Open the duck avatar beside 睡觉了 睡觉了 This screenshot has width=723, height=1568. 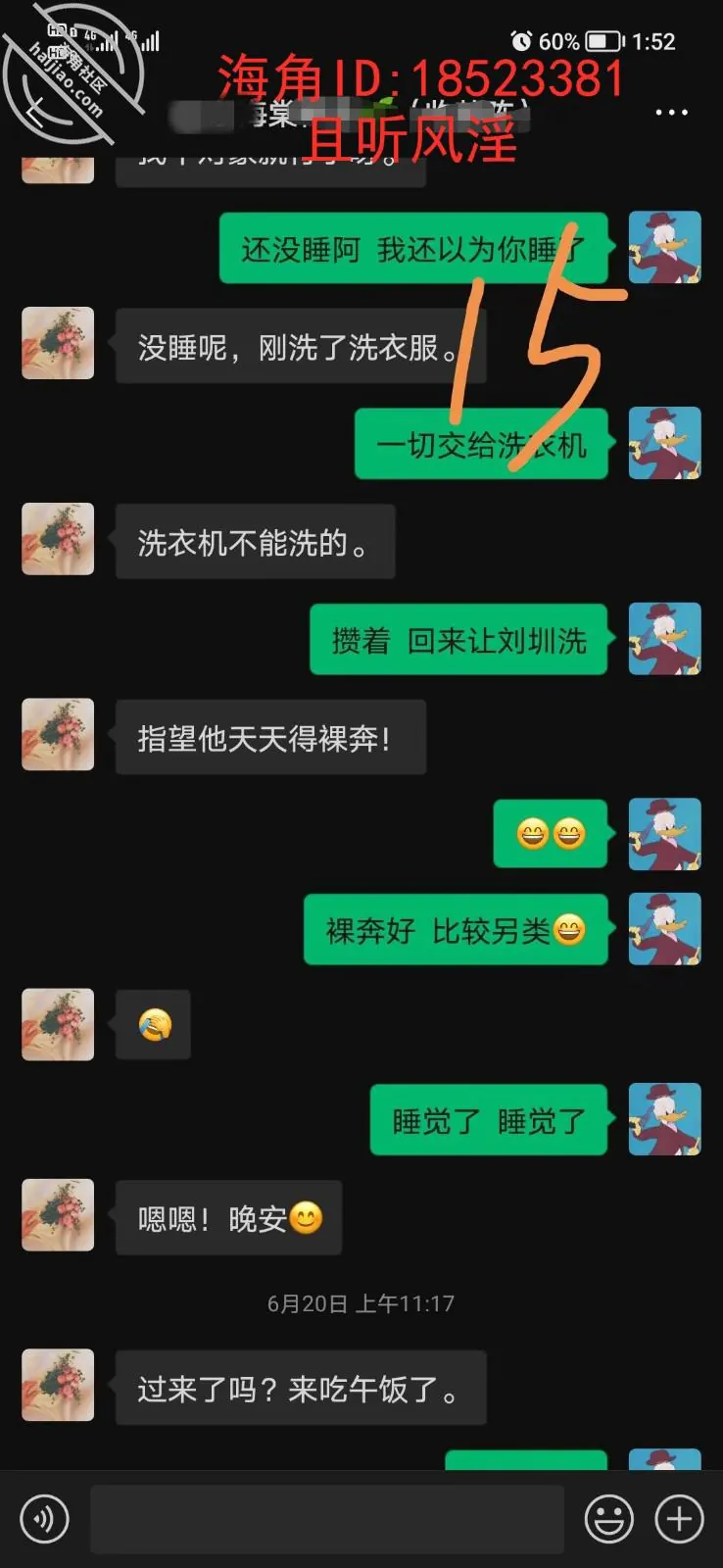664,1119
